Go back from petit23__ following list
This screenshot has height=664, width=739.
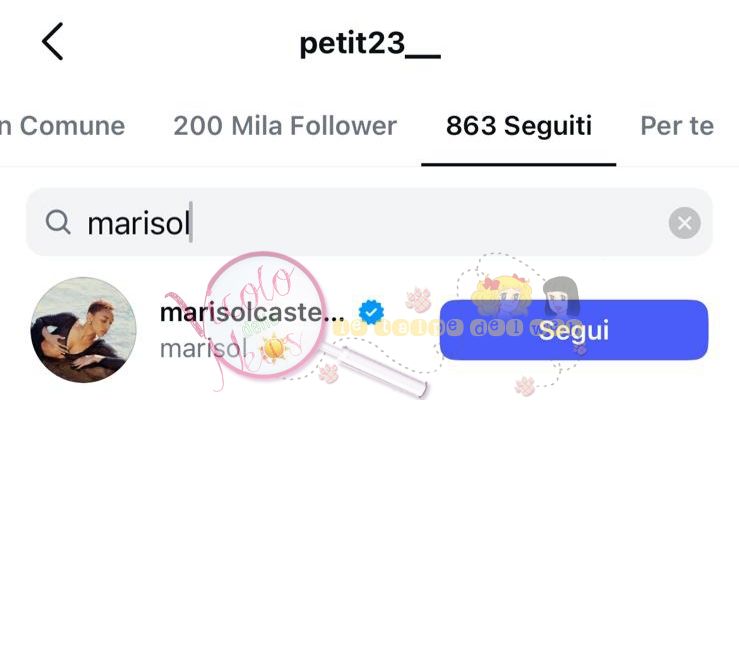coord(52,42)
